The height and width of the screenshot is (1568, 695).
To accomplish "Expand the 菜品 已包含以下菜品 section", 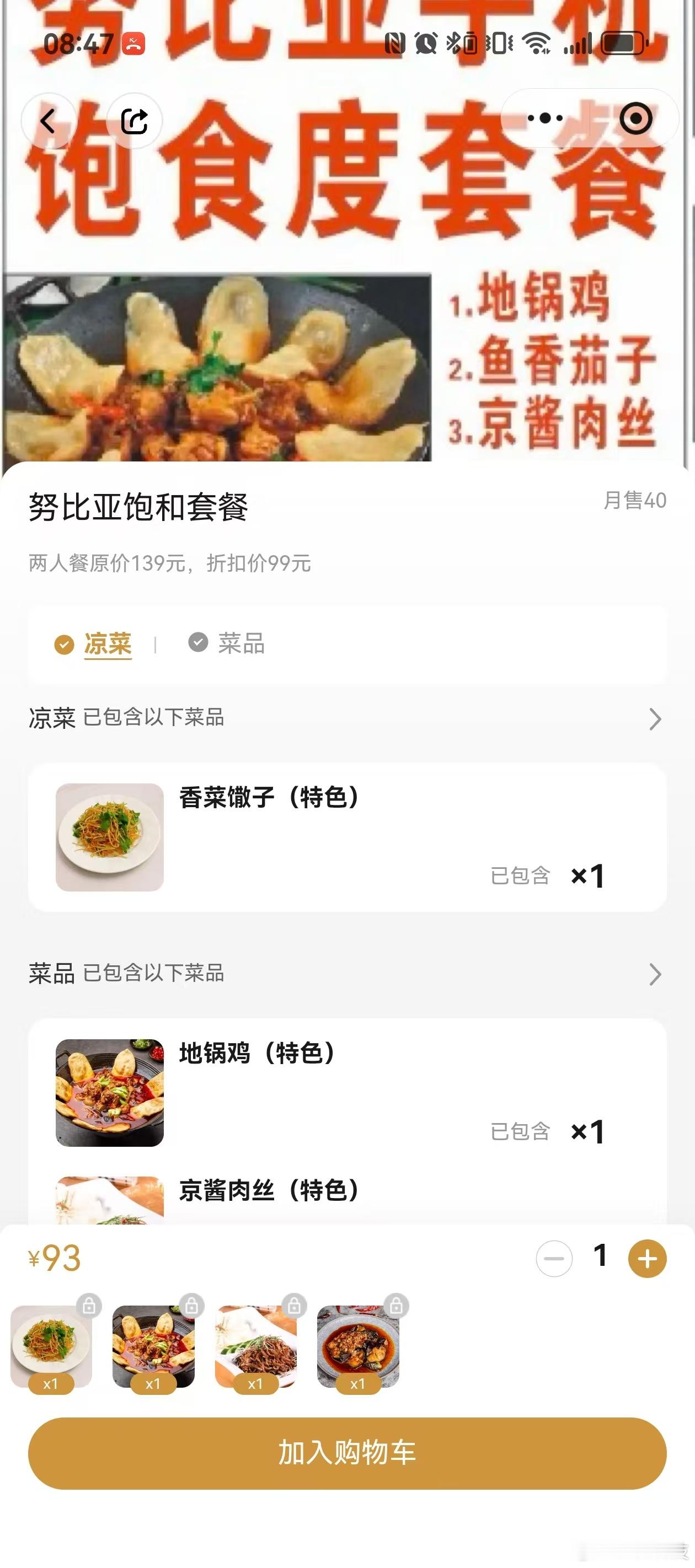I will point(654,974).
